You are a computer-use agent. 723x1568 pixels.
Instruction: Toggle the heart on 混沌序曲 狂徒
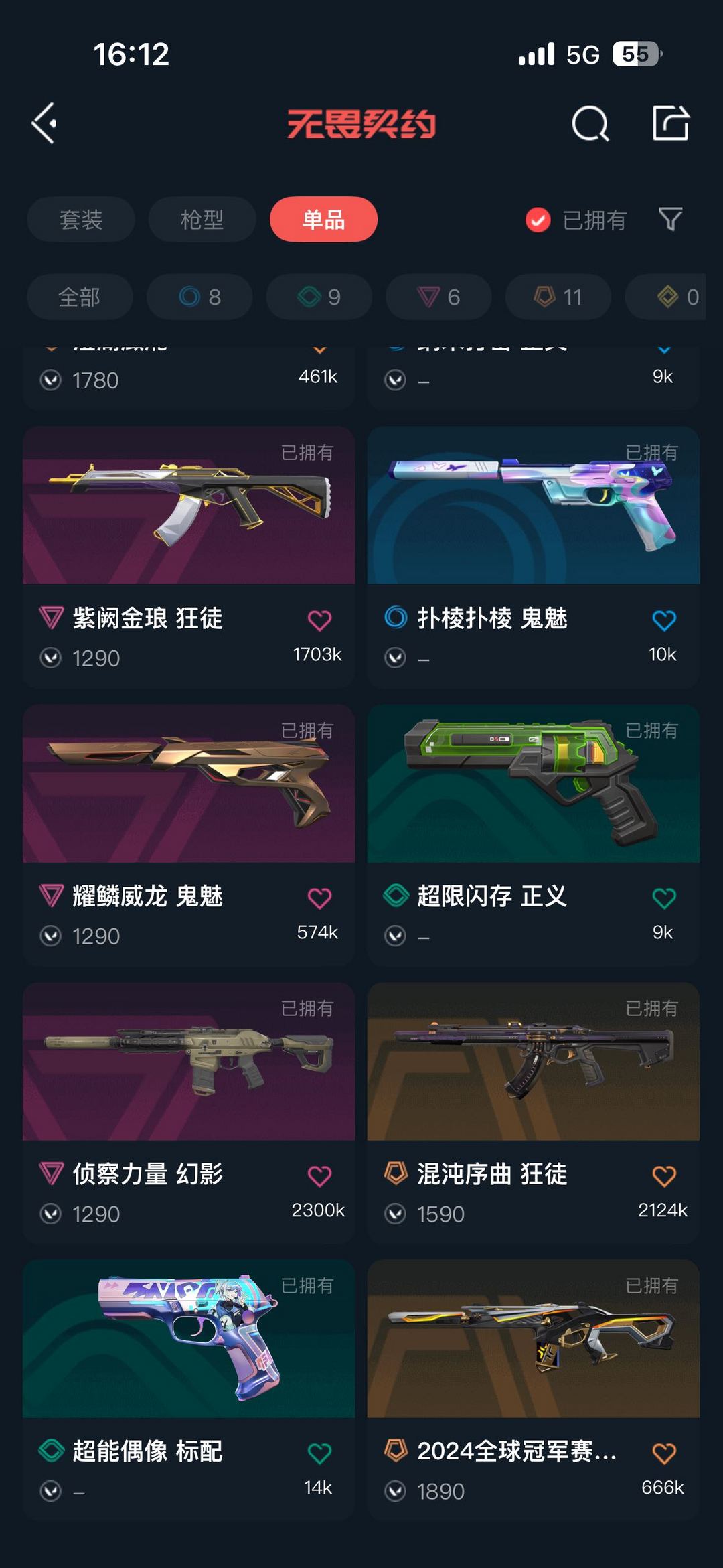664,1175
